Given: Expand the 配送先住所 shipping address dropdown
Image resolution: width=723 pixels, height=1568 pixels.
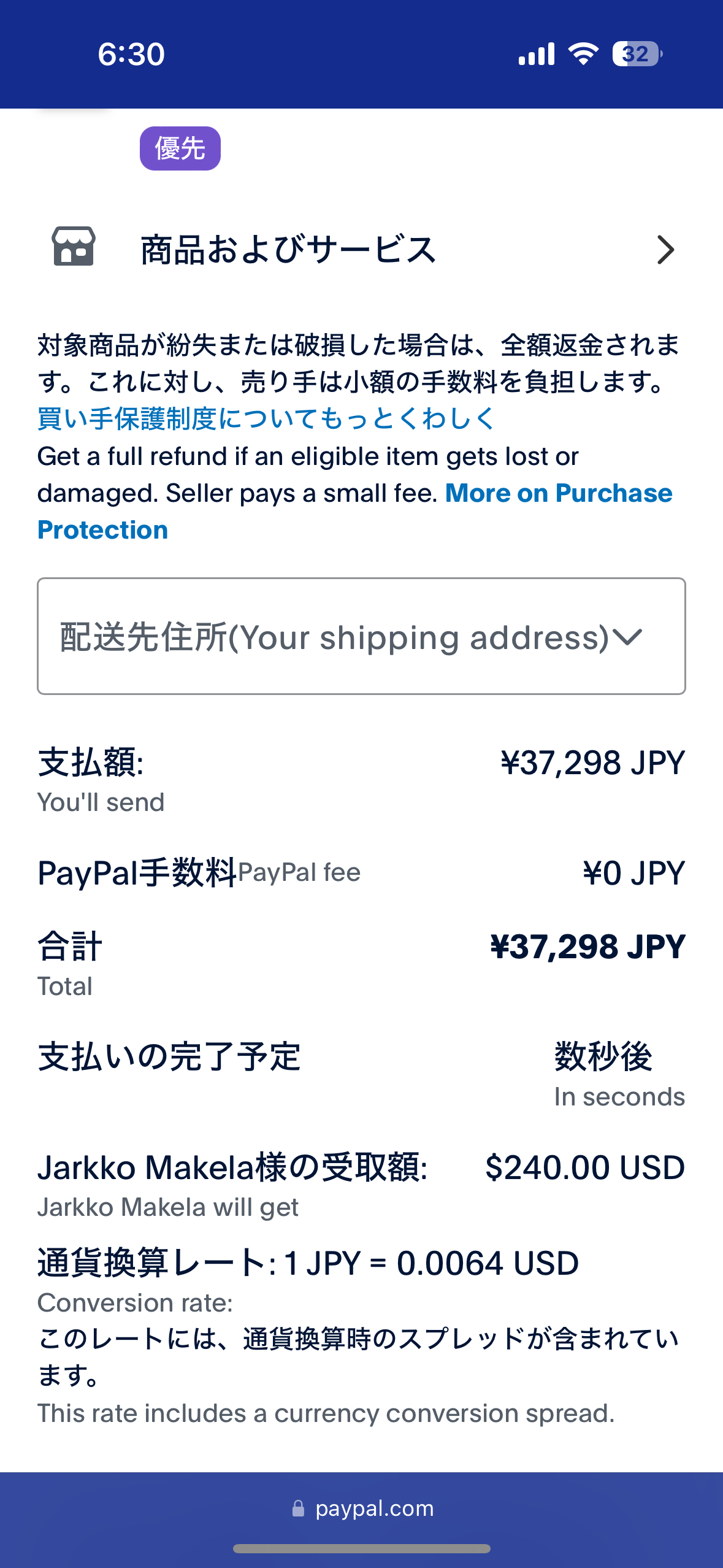Looking at the screenshot, I should [361, 636].
